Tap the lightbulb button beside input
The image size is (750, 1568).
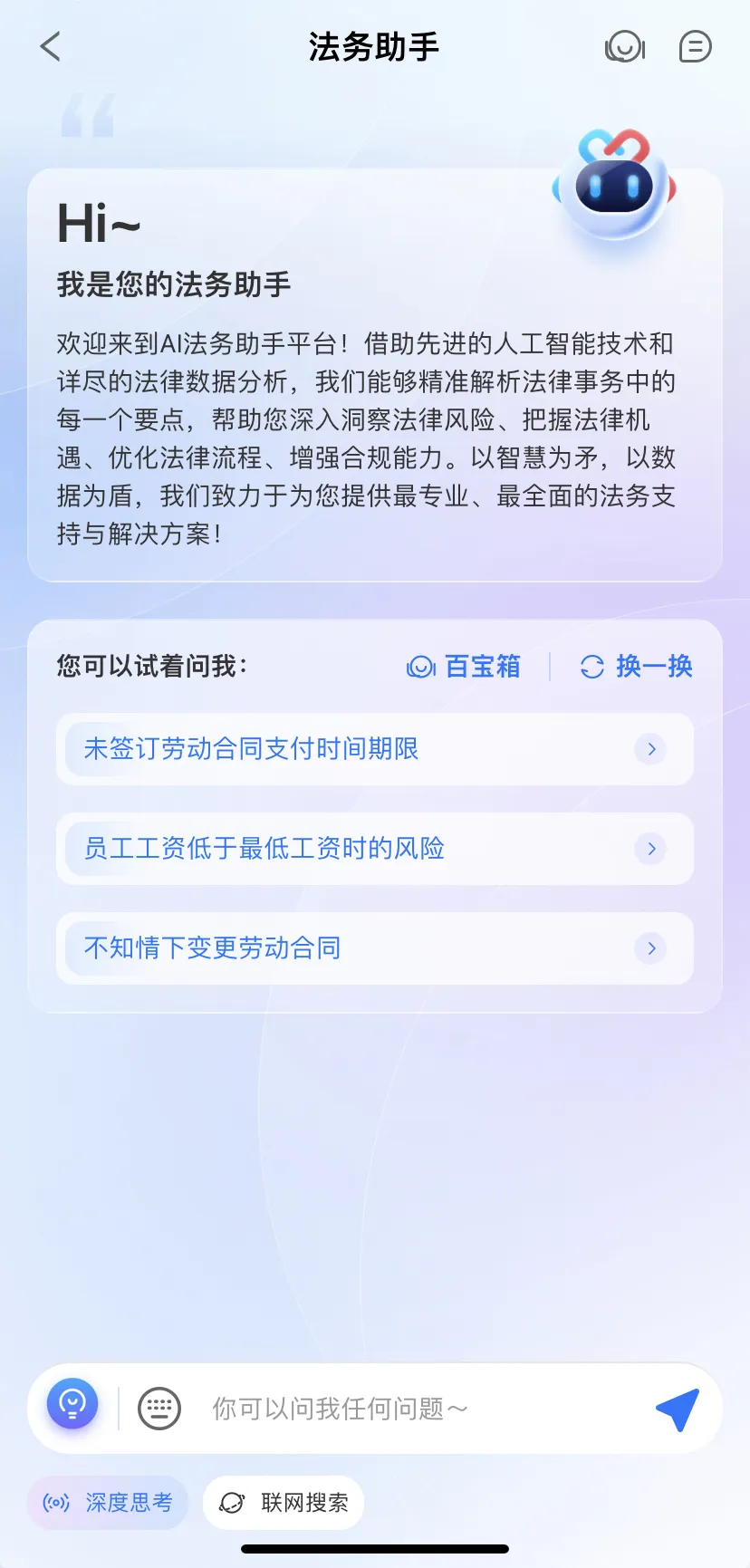tap(72, 1404)
